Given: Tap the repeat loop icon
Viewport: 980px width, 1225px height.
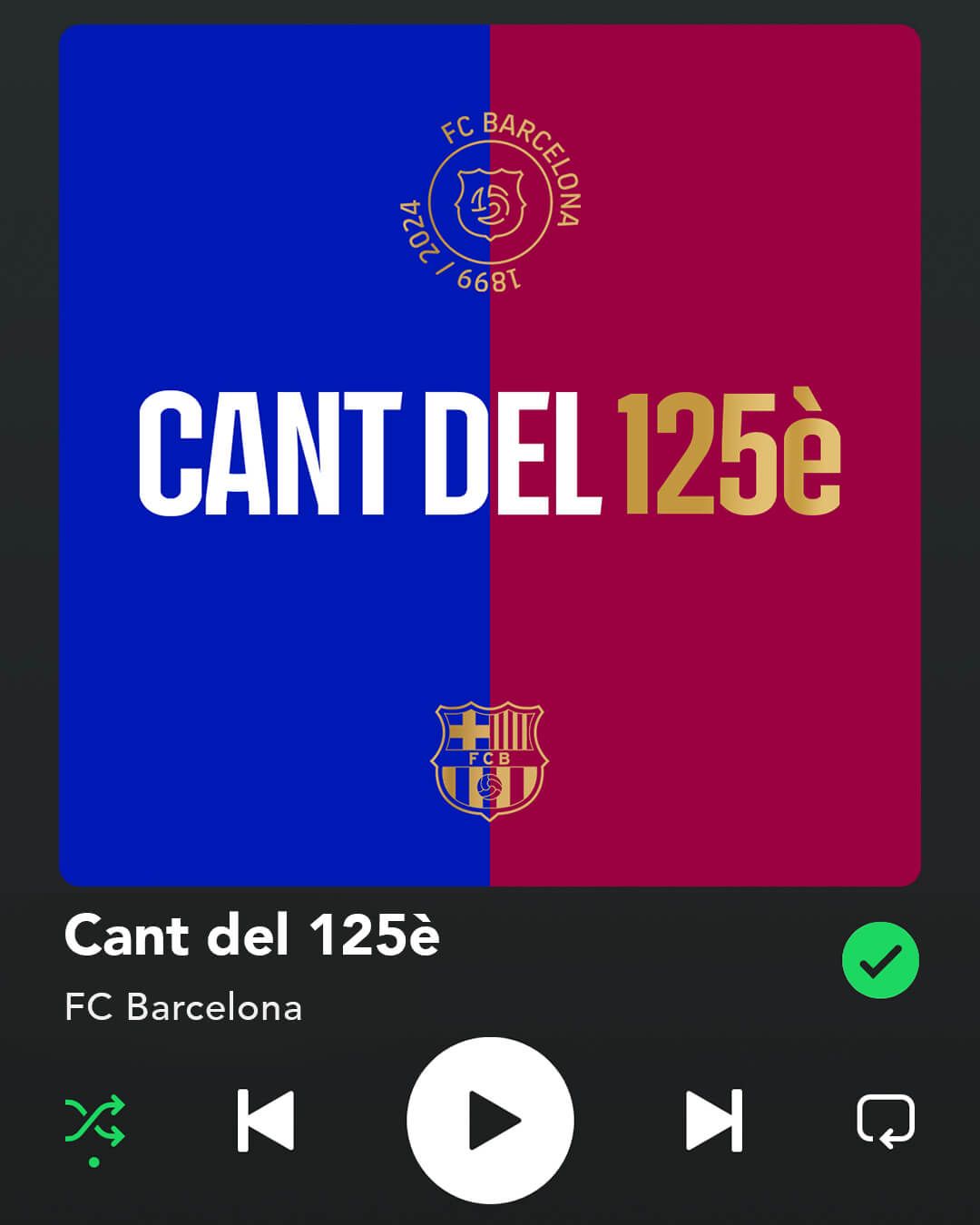Looking at the screenshot, I should pyautogui.click(x=887, y=1119).
